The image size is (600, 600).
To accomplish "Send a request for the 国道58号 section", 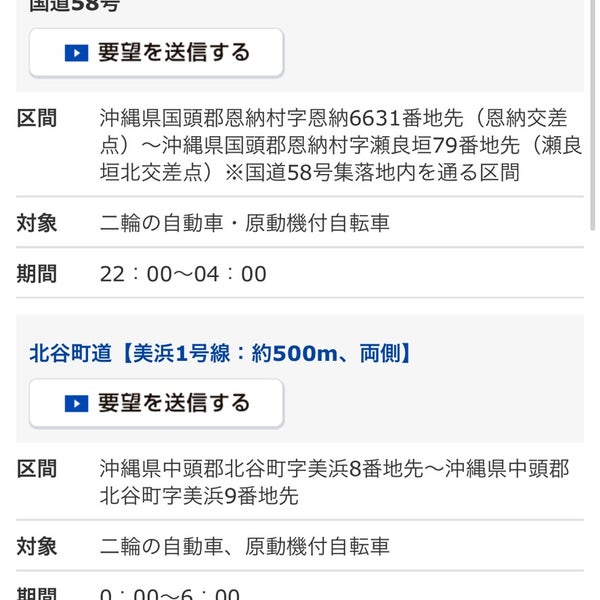I will click(x=156, y=53).
